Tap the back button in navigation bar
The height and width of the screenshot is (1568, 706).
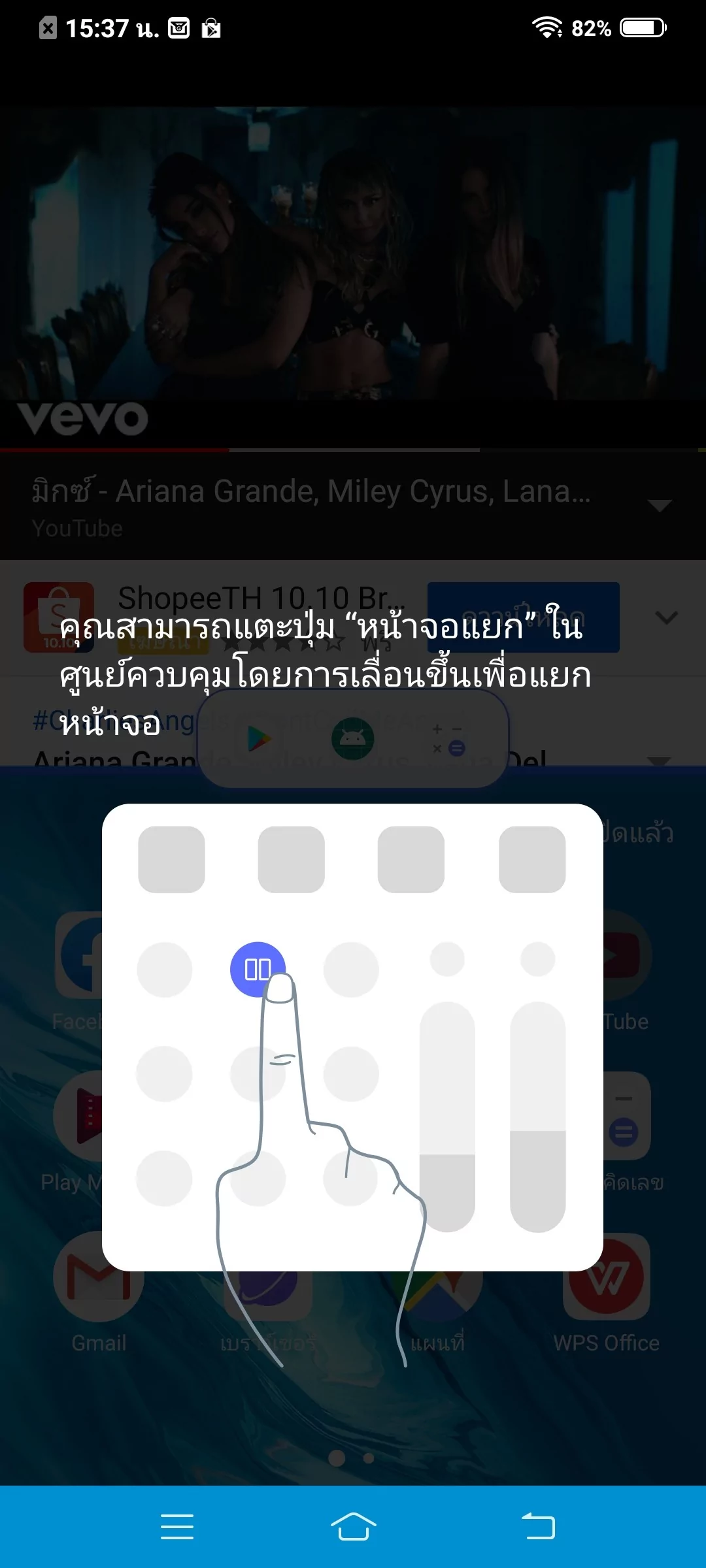[538, 1527]
